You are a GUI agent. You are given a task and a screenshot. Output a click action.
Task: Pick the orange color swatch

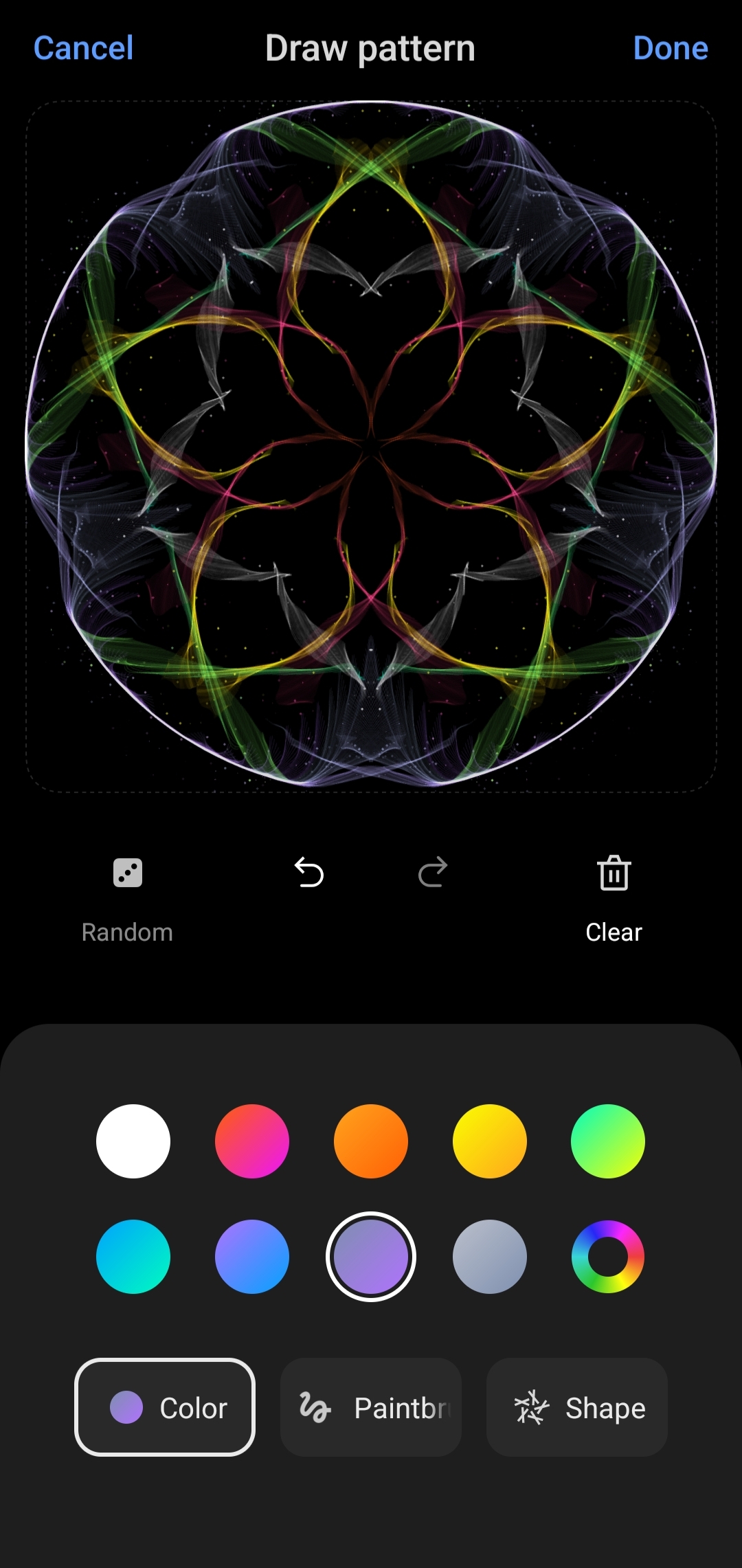(371, 1141)
